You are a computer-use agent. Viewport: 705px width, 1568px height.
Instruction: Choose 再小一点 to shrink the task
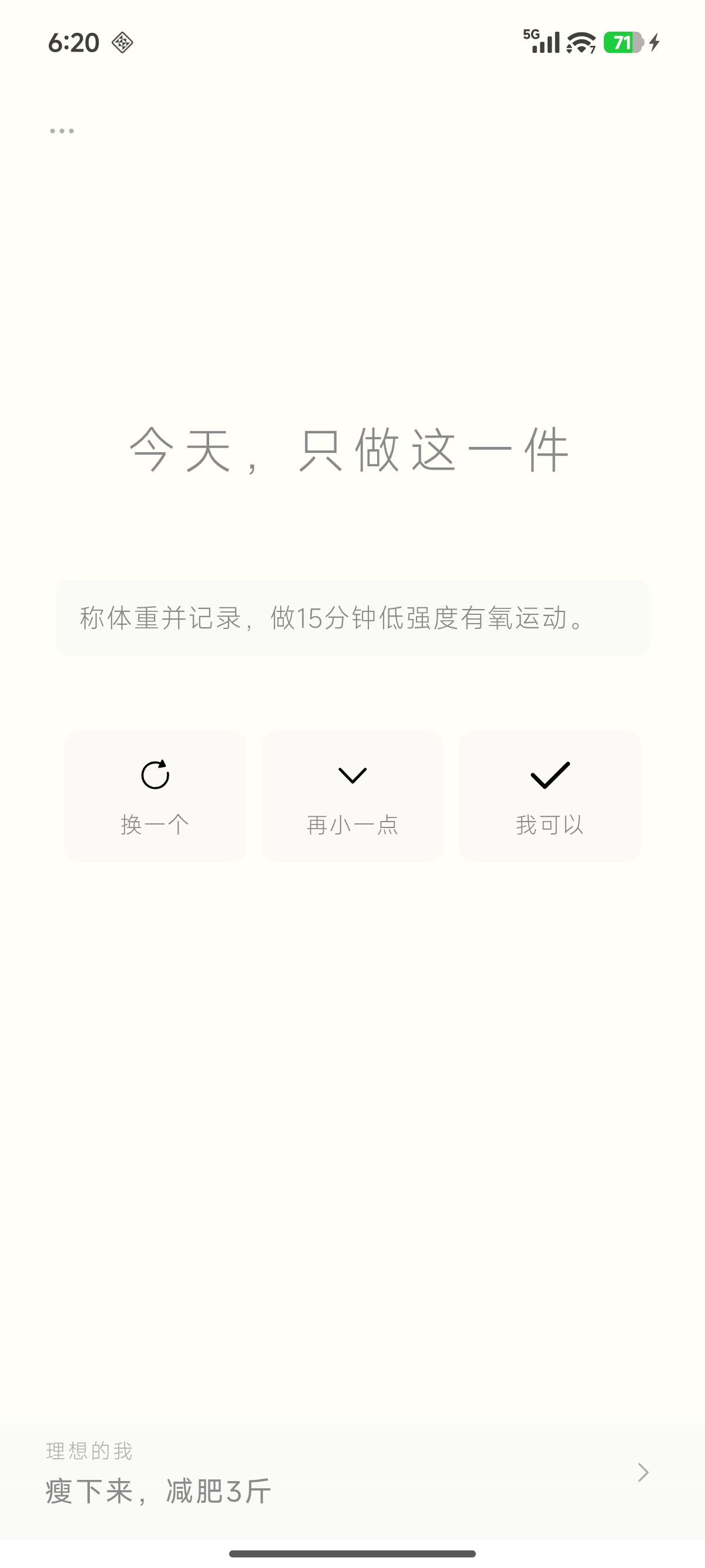(x=352, y=796)
